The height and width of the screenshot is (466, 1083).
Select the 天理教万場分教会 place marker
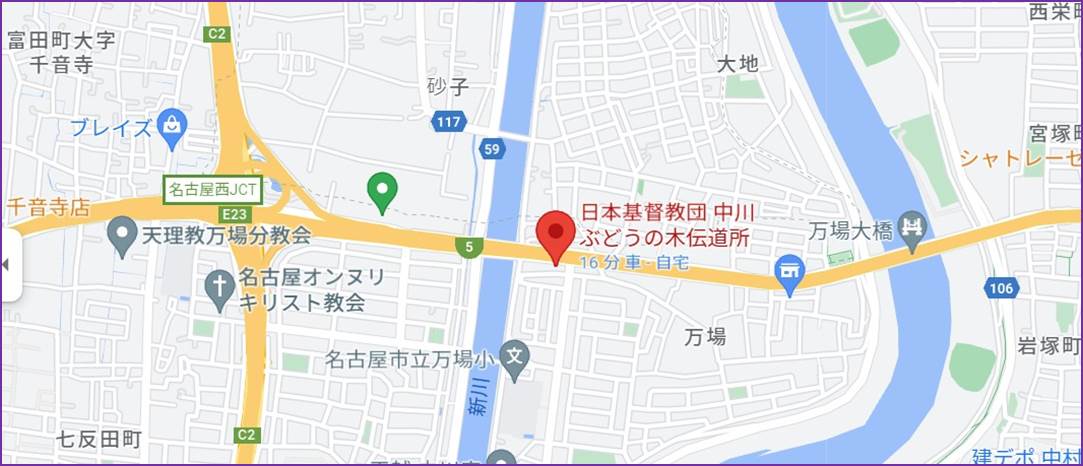[x=124, y=237]
